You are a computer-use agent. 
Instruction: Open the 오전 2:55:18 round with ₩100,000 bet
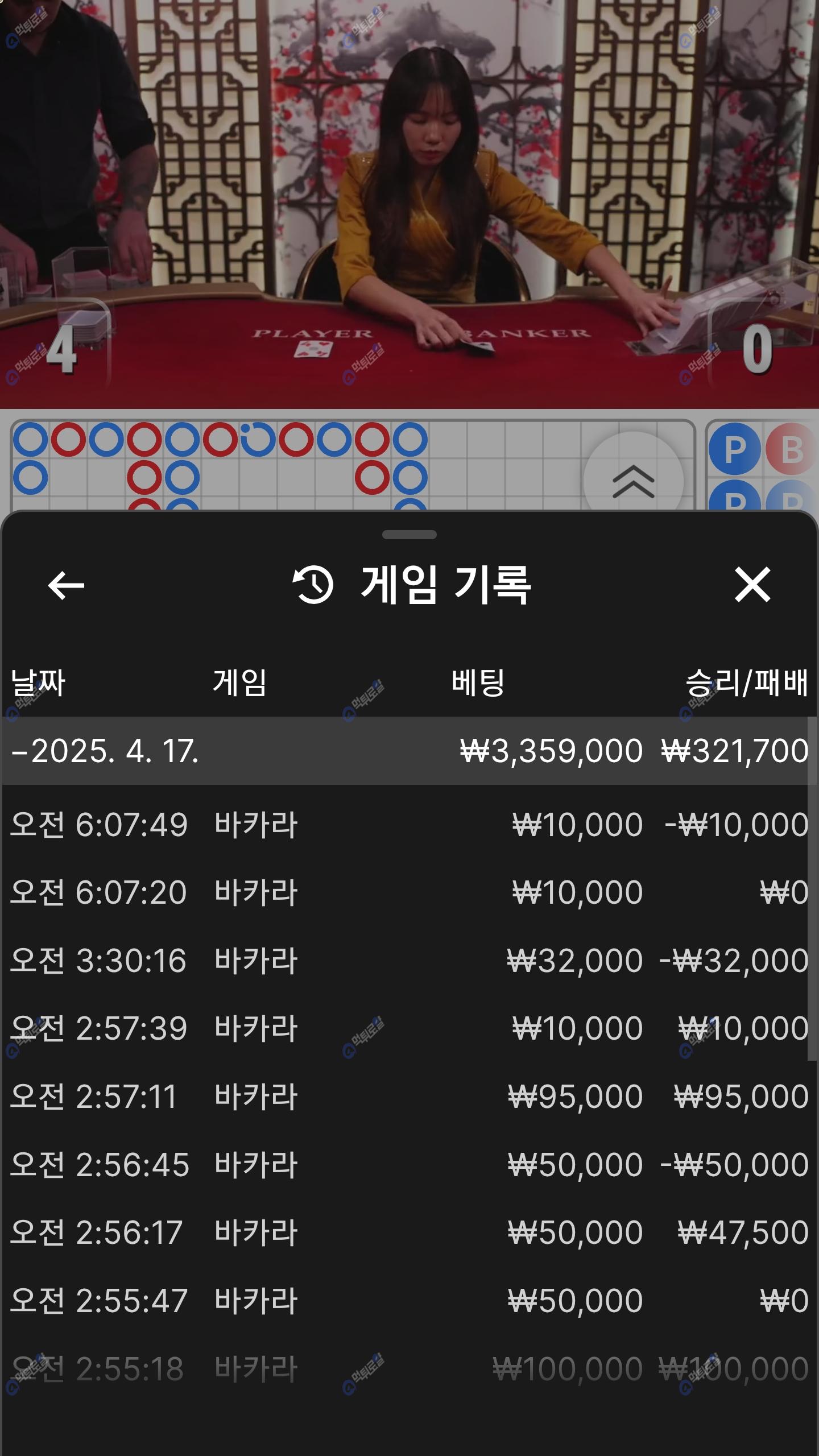pos(409,1368)
